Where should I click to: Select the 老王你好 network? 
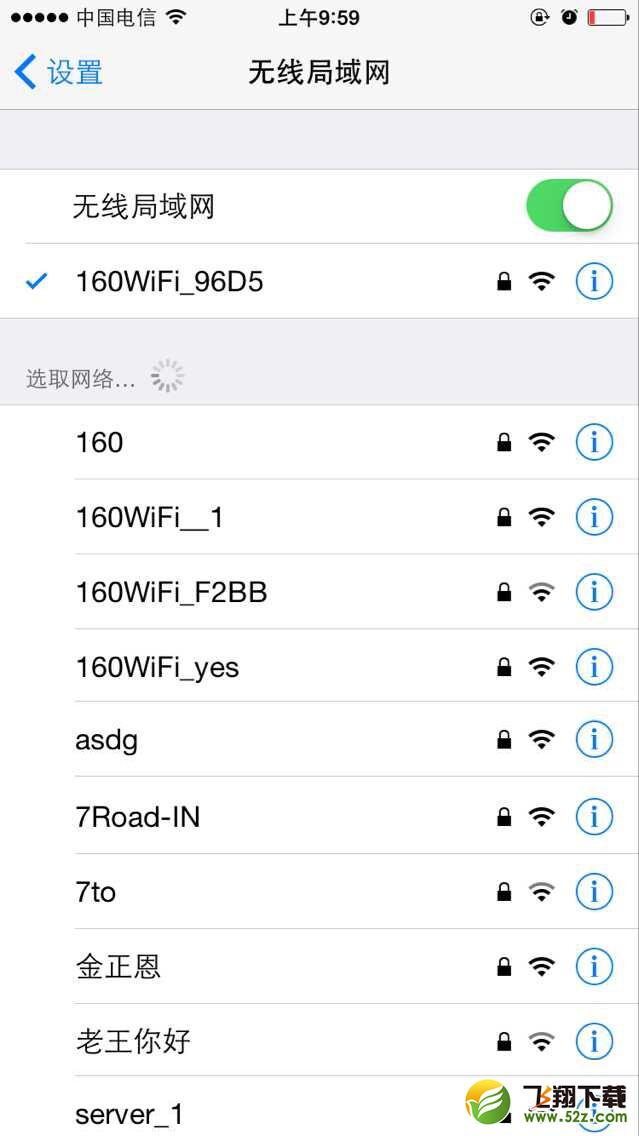click(320, 1040)
